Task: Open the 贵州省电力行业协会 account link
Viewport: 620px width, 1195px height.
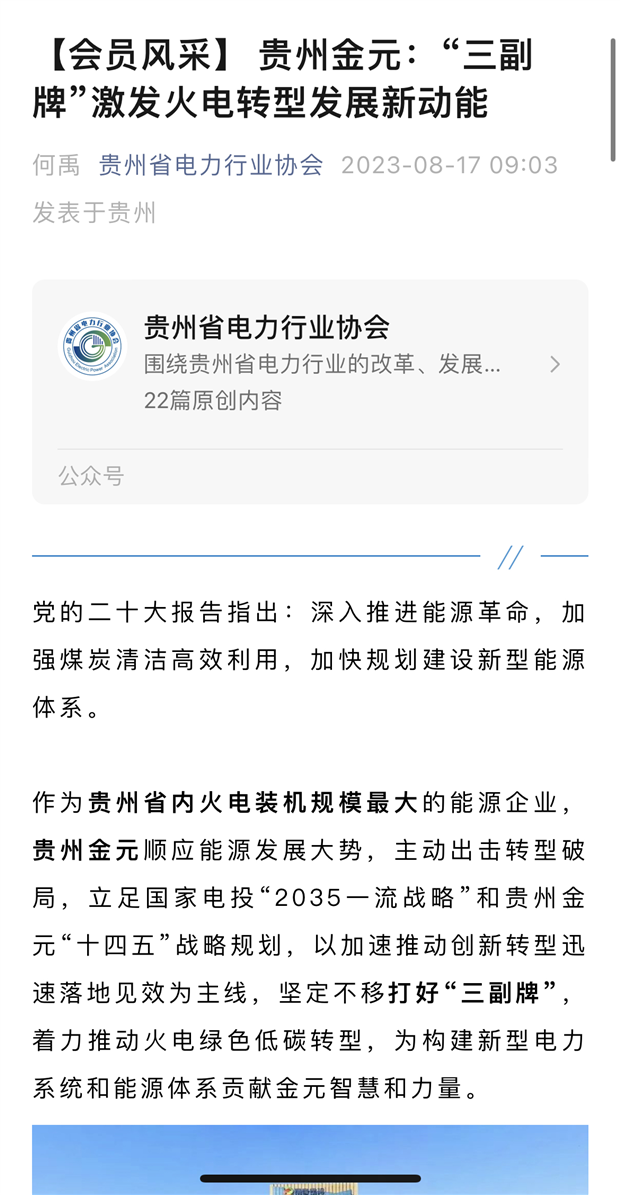Action: (x=211, y=165)
